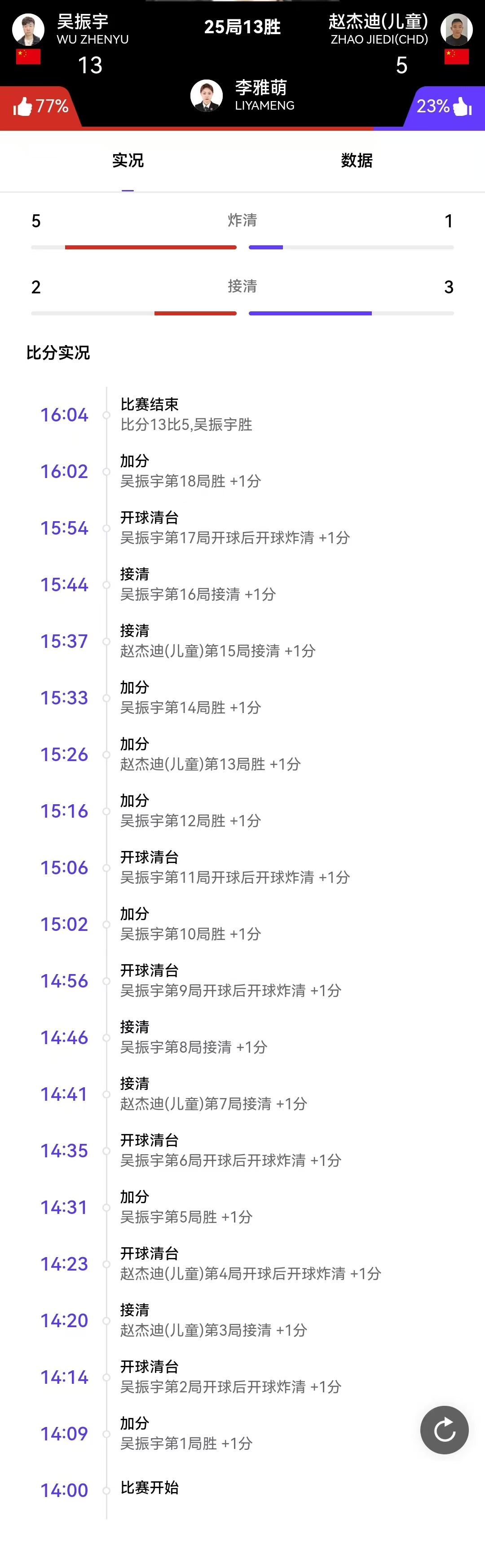Screen dimensions: 485x1568
Task: Open referee 李雅萌's avatar
Action: (x=206, y=96)
